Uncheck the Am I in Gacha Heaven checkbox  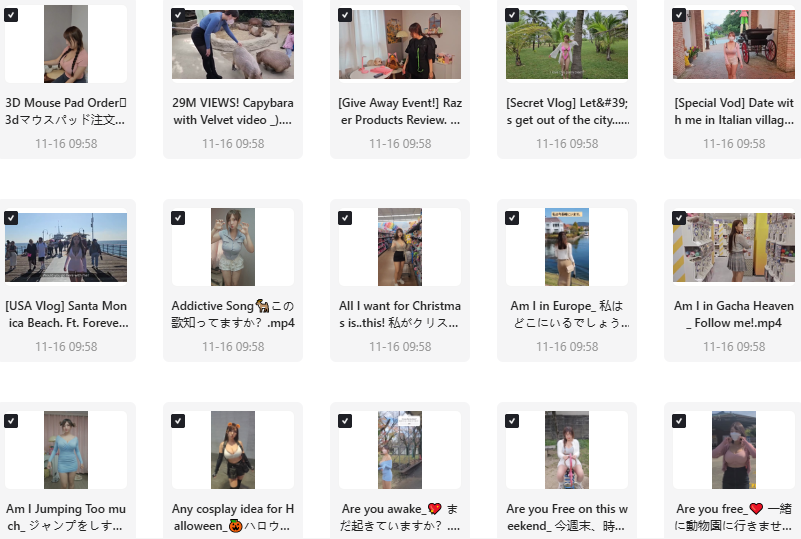click(x=679, y=218)
